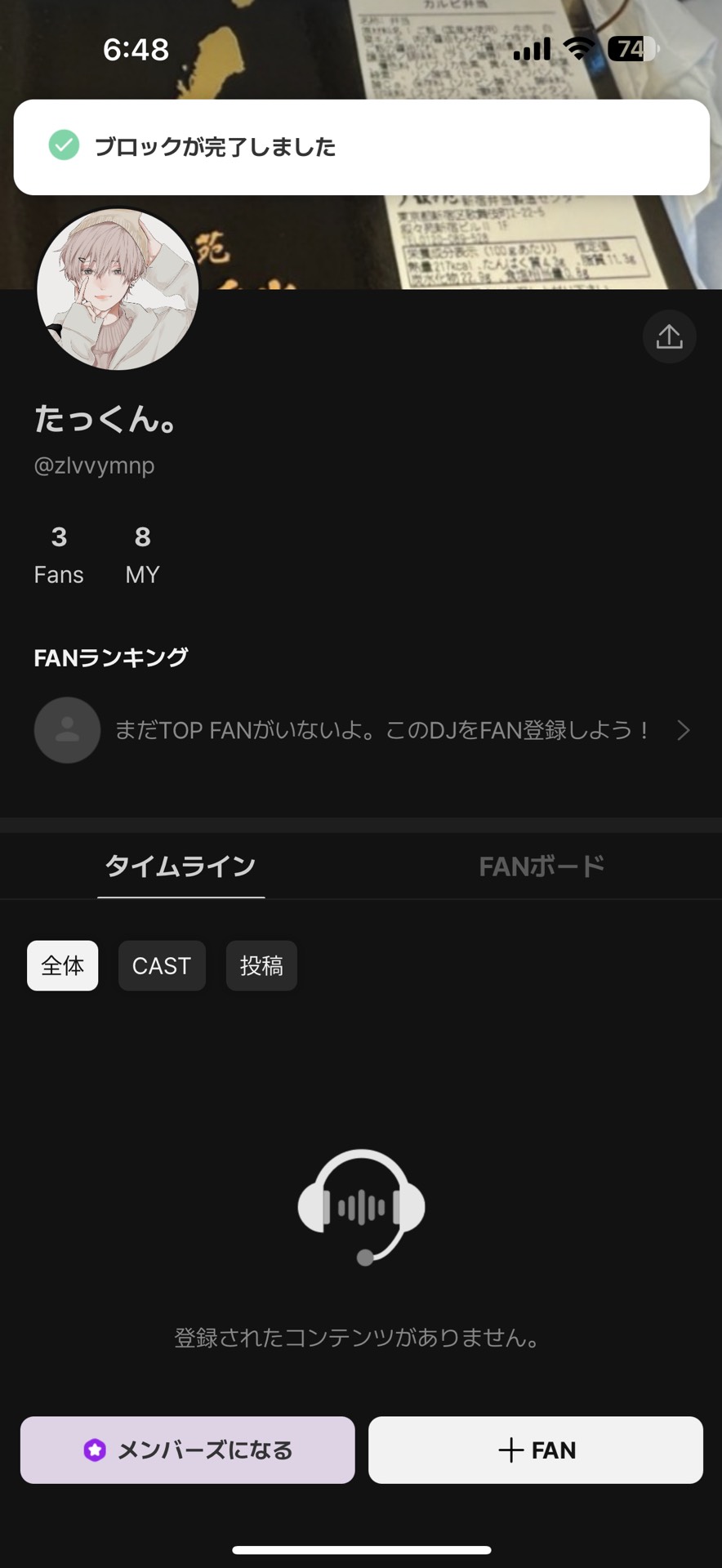Open the FANランキング row
The width and height of the screenshot is (722, 1568).
pyautogui.click(x=361, y=730)
